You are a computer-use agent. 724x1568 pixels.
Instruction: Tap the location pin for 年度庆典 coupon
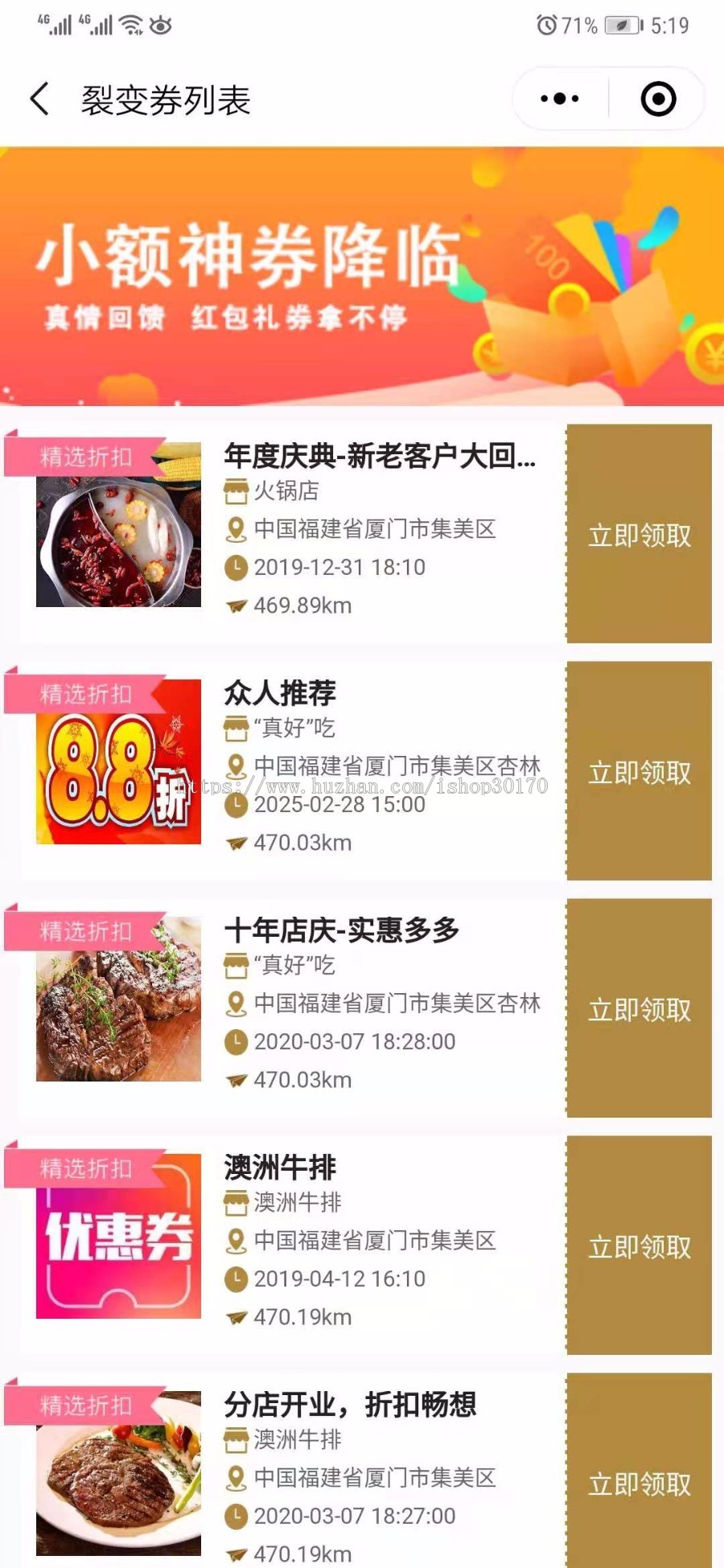click(x=234, y=530)
